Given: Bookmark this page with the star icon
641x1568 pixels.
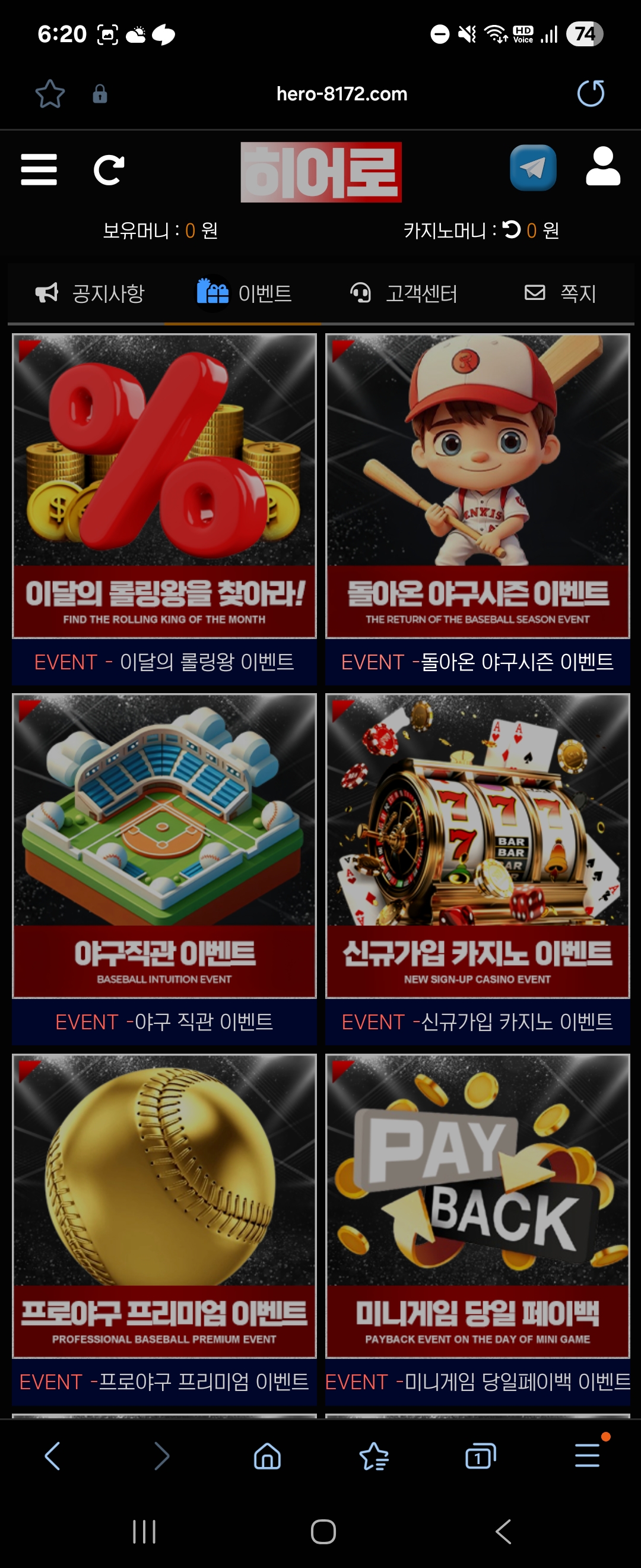Looking at the screenshot, I should [x=50, y=94].
